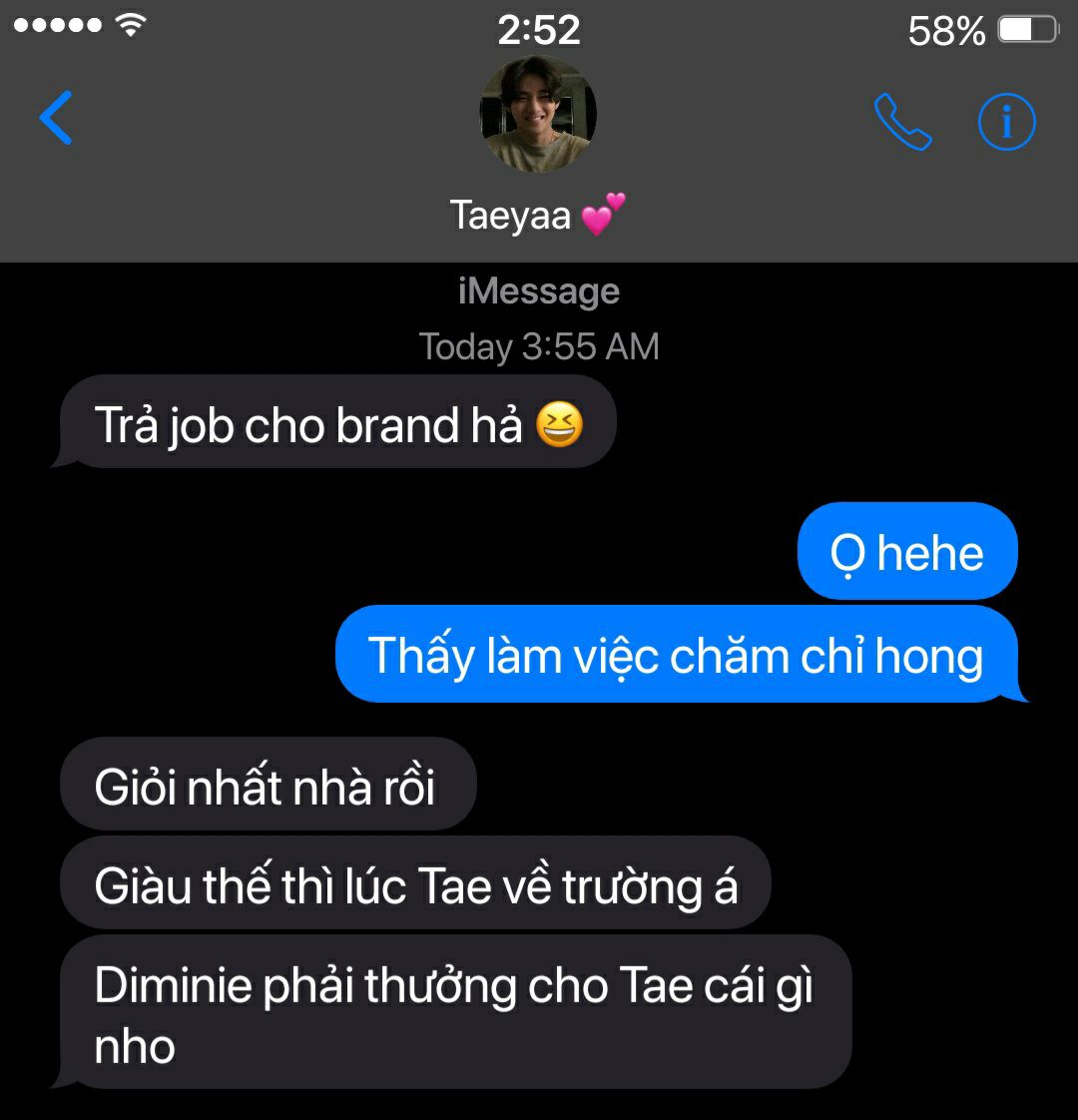
Task: Go back to the conversations list
Action: (57, 118)
